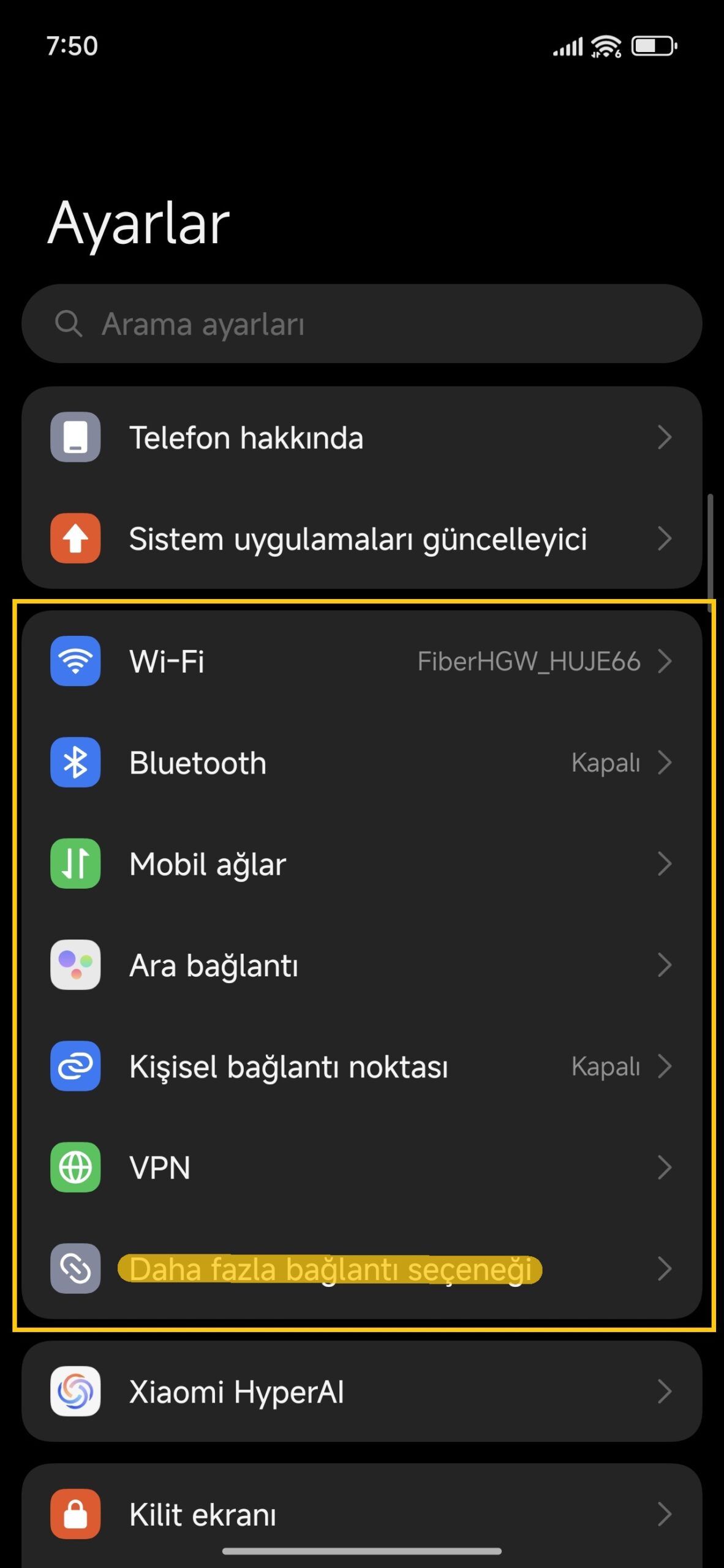This screenshot has height=1568, width=724.
Task: Open Kişisel bağlantı noktası settings
Action: (361, 1066)
